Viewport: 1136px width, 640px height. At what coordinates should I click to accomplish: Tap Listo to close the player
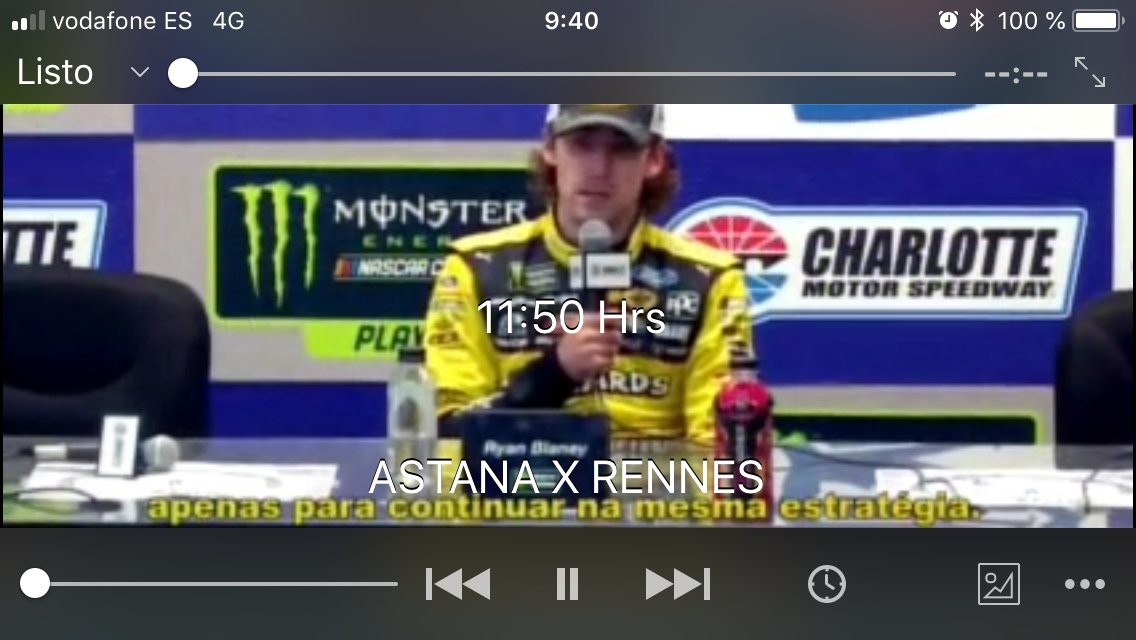(55, 72)
